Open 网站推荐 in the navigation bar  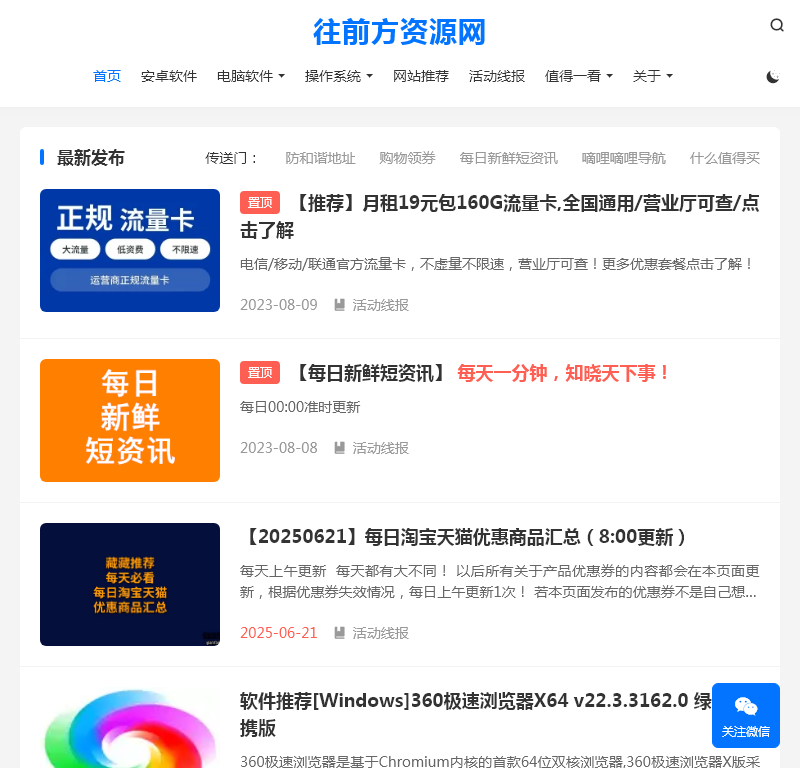(421, 76)
